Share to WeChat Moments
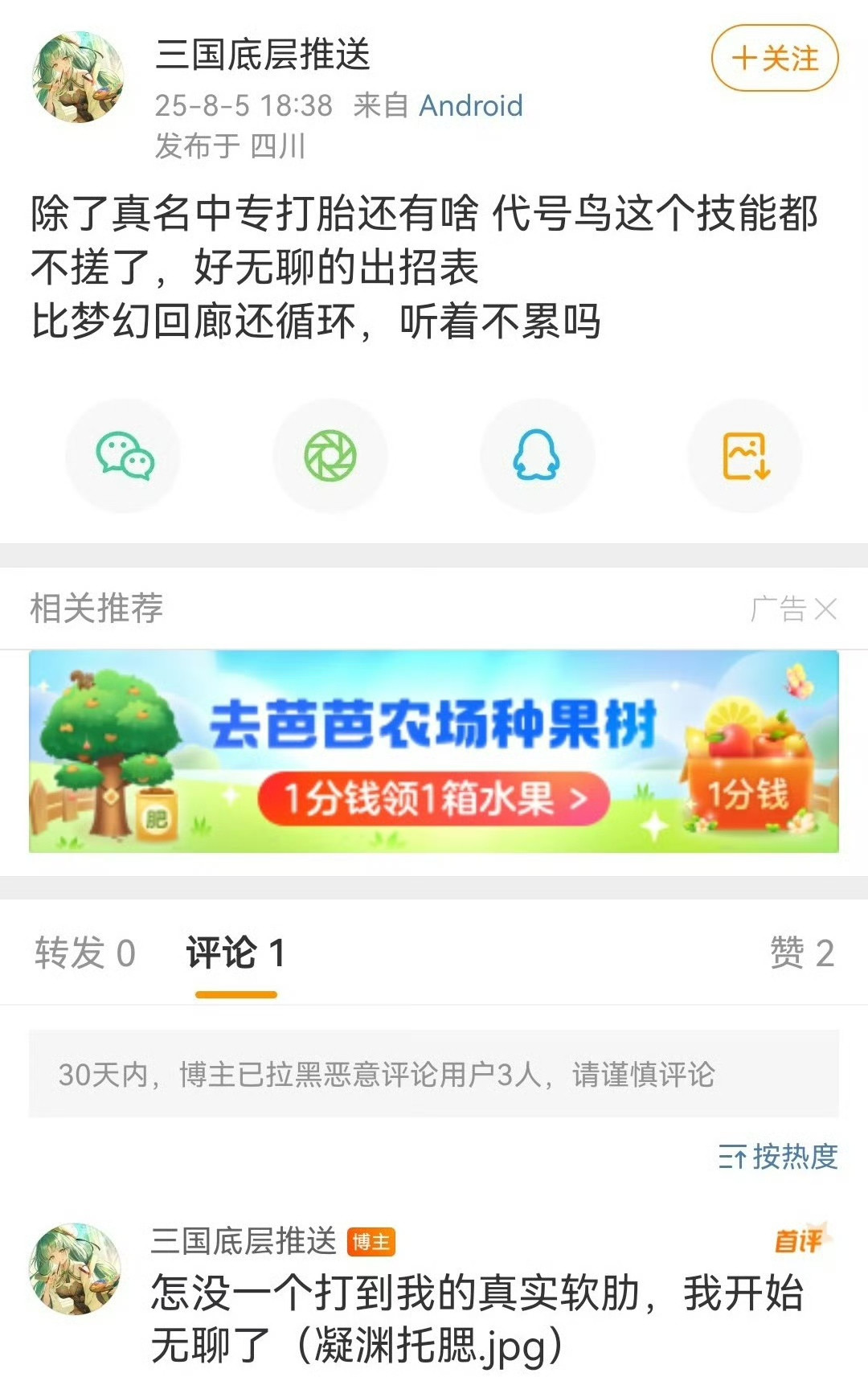Screen dimensions: 868x1377 tap(330, 456)
